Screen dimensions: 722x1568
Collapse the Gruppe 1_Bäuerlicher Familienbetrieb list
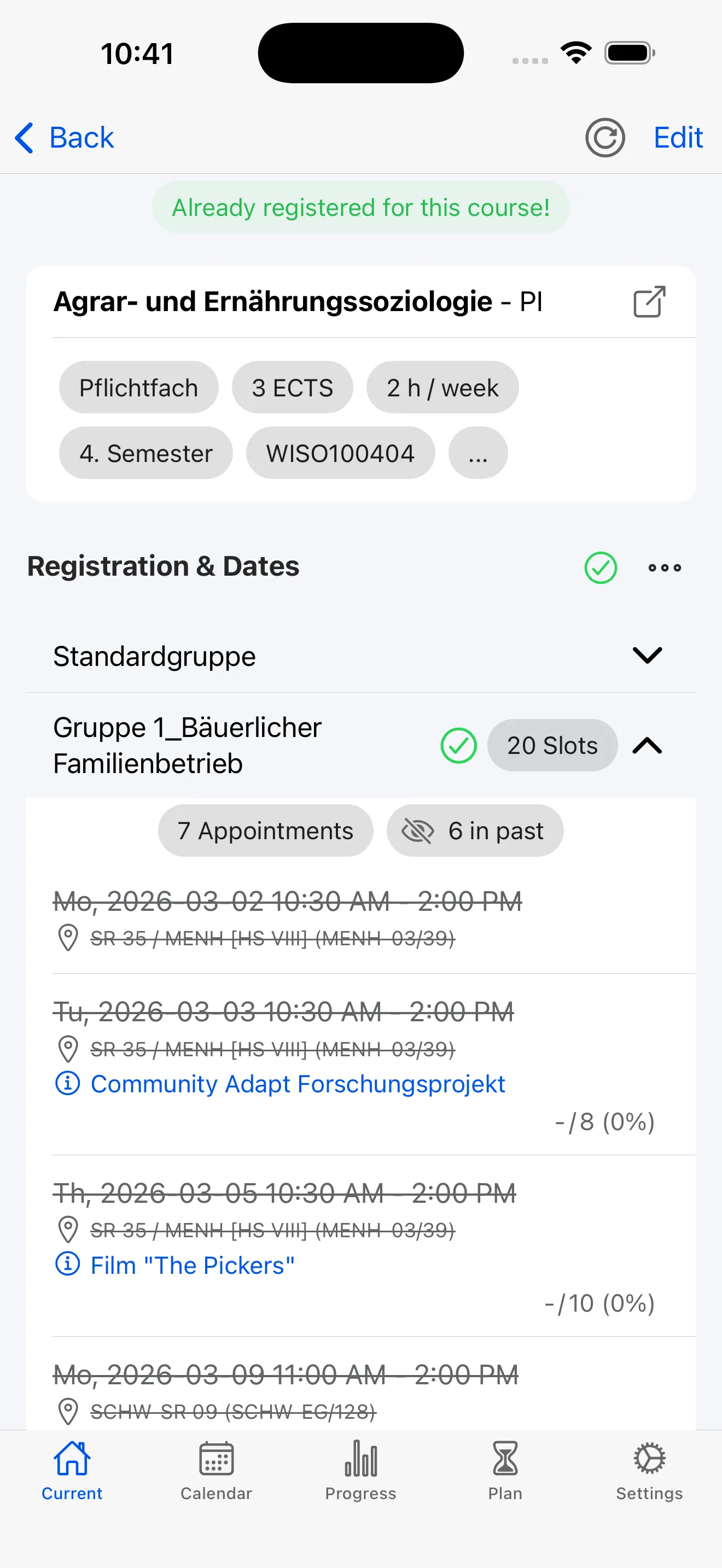click(647, 745)
